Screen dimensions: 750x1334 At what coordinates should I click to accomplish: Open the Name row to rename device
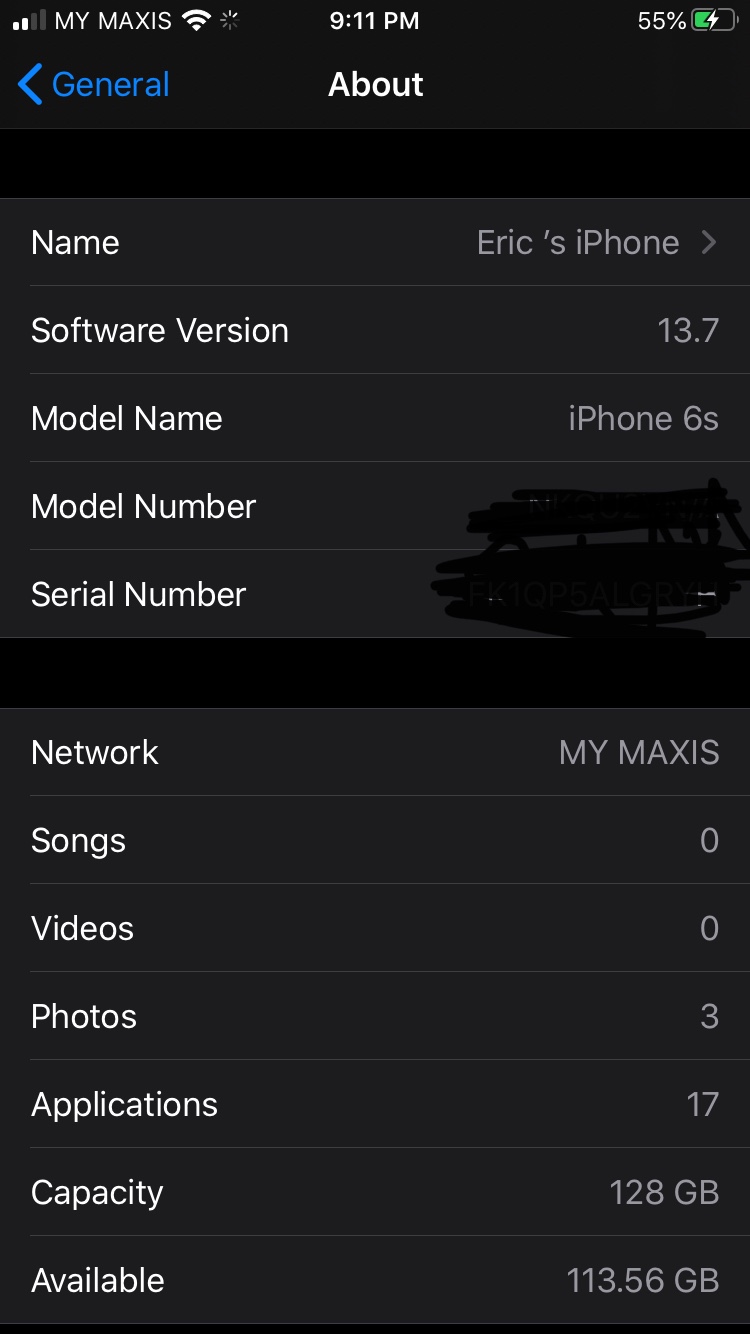click(375, 243)
